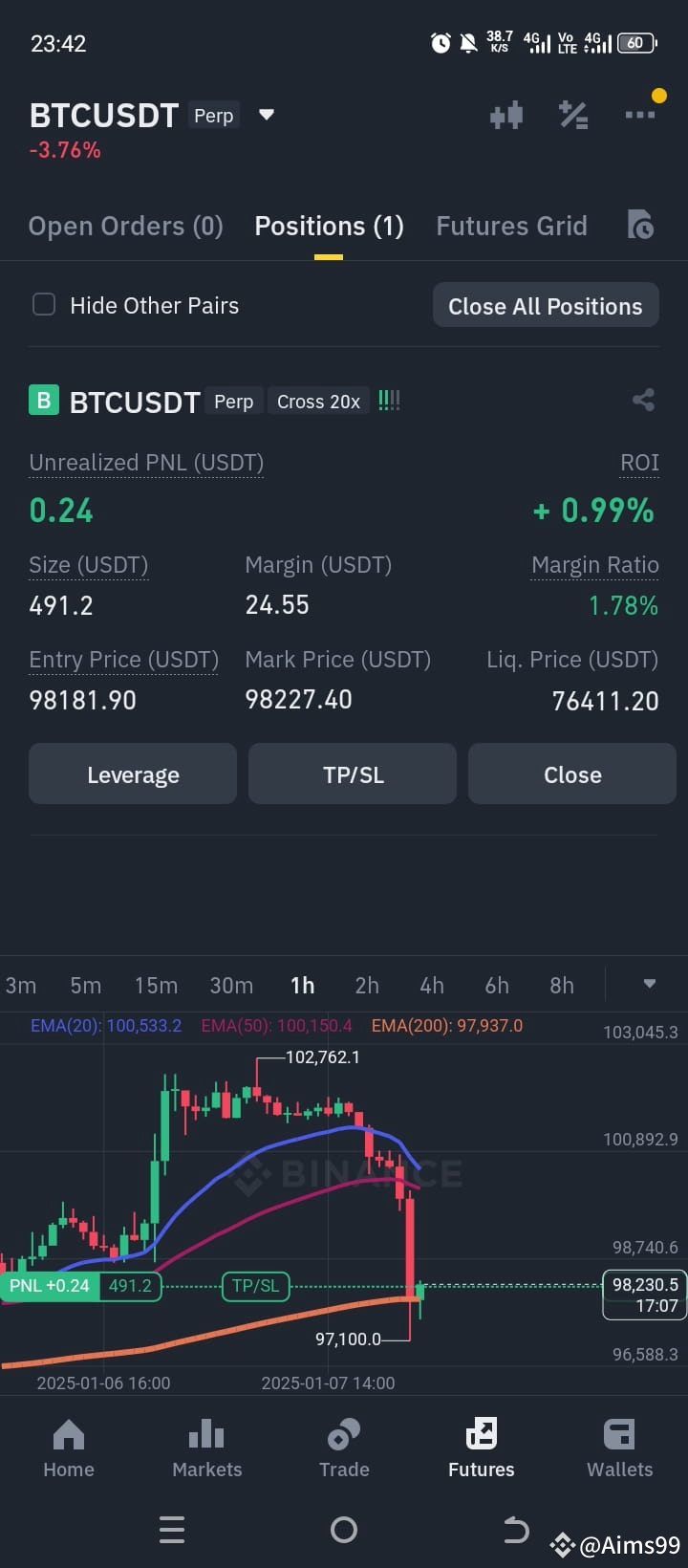Open the orders document icon beside Futures Grid
This screenshot has height=1568, width=688.
(x=638, y=226)
